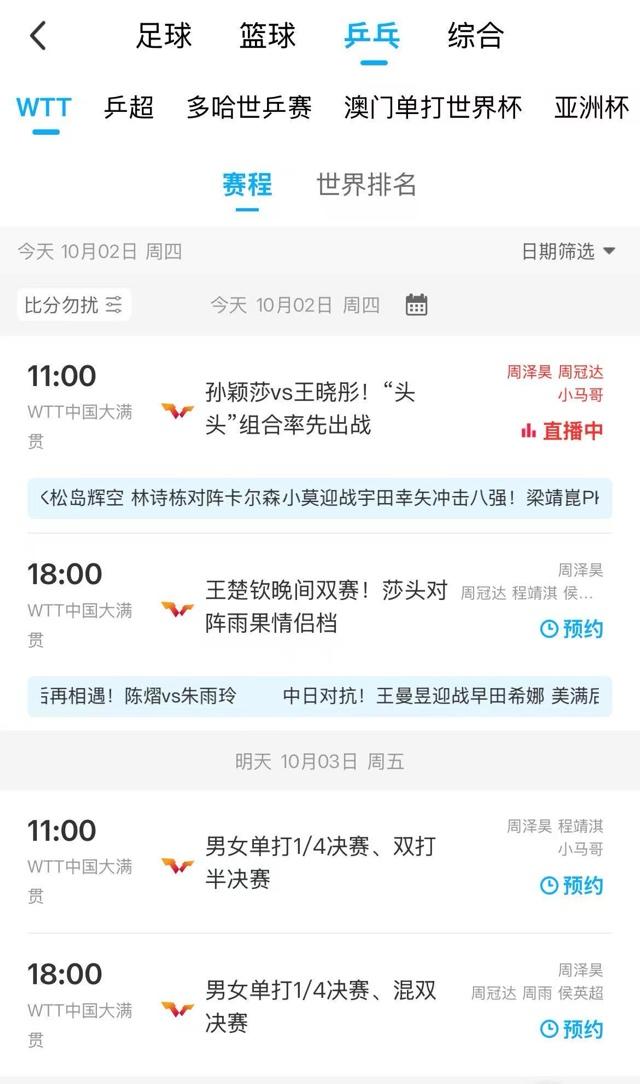Open the 综合 tab
Screen dimensions: 640x1084
pyautogui.click(x=475, y=37)
